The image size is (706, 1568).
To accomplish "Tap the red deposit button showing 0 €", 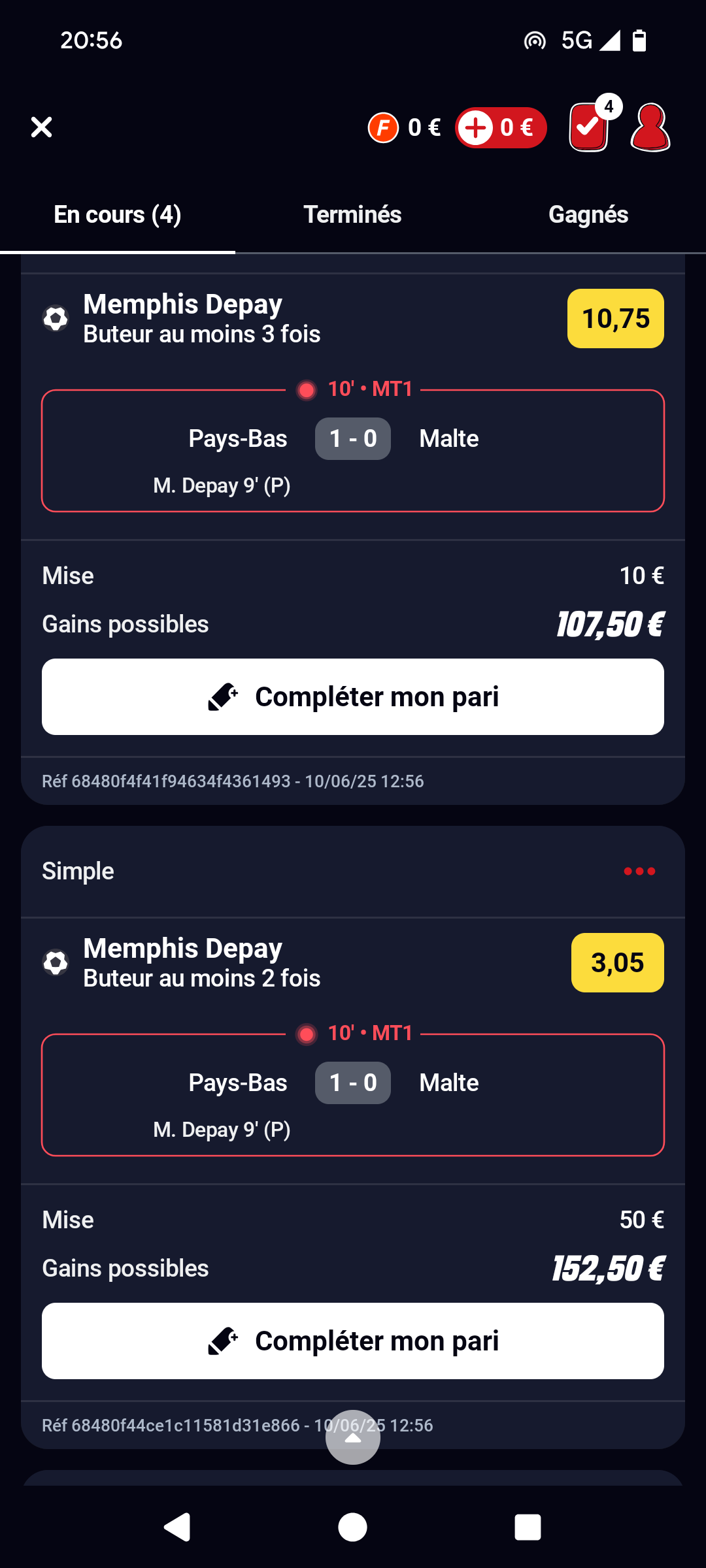I will tap(501, 127).
